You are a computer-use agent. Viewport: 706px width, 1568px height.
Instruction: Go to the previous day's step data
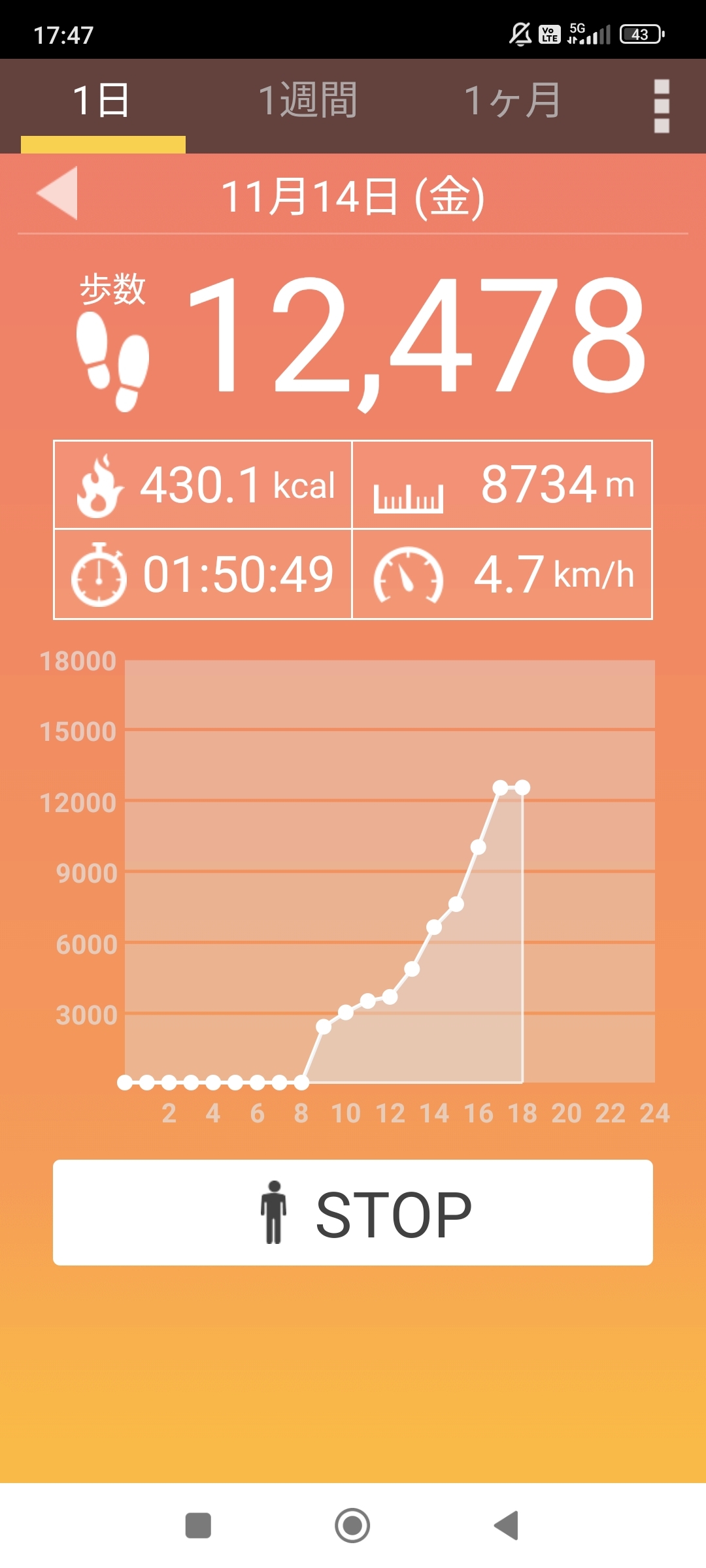58,193
